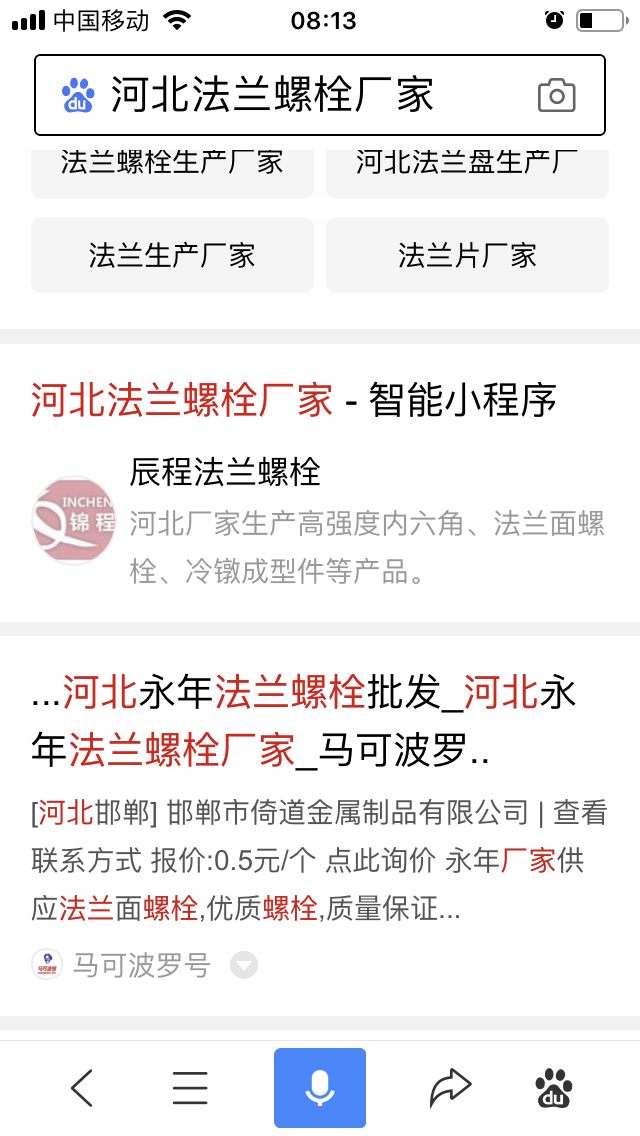Choose the 法兰片厂家 related search
640x1136 pixels.
[x=467, y=255]
